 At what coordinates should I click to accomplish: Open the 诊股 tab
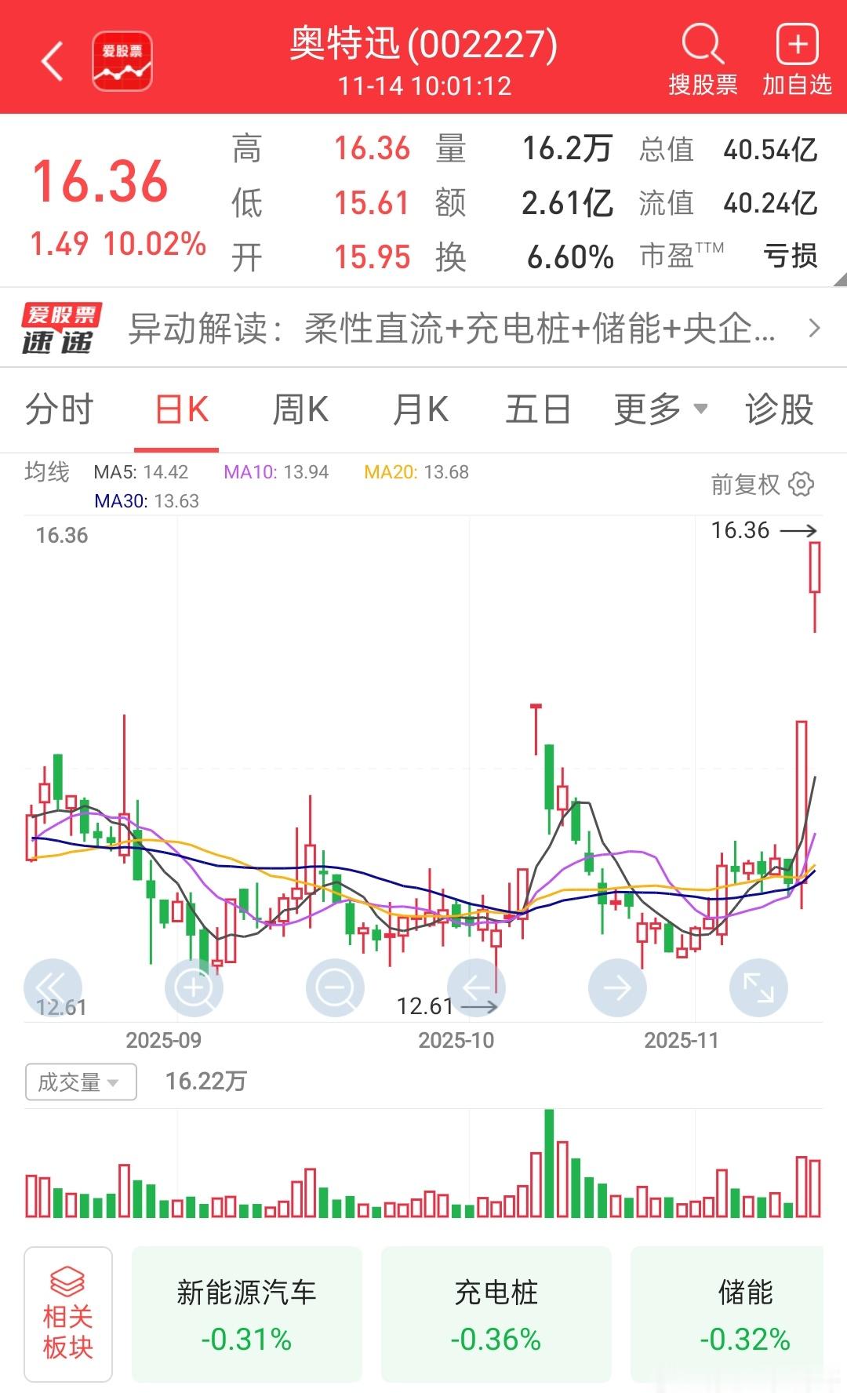780,409
